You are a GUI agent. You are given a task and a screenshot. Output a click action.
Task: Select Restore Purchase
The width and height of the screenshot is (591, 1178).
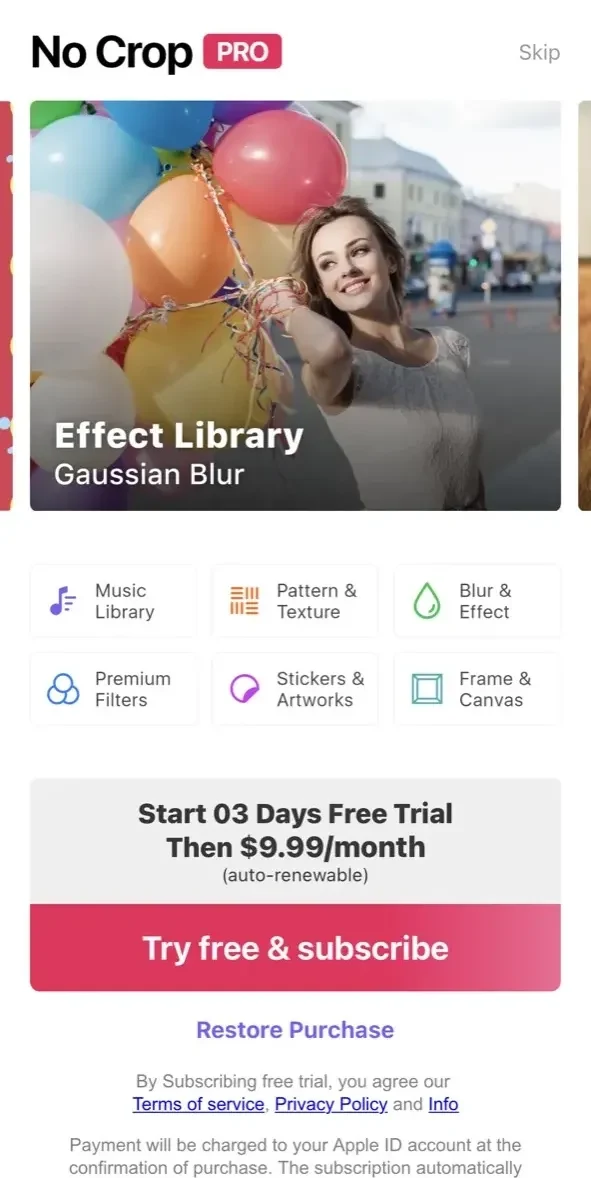(295, 1029)
